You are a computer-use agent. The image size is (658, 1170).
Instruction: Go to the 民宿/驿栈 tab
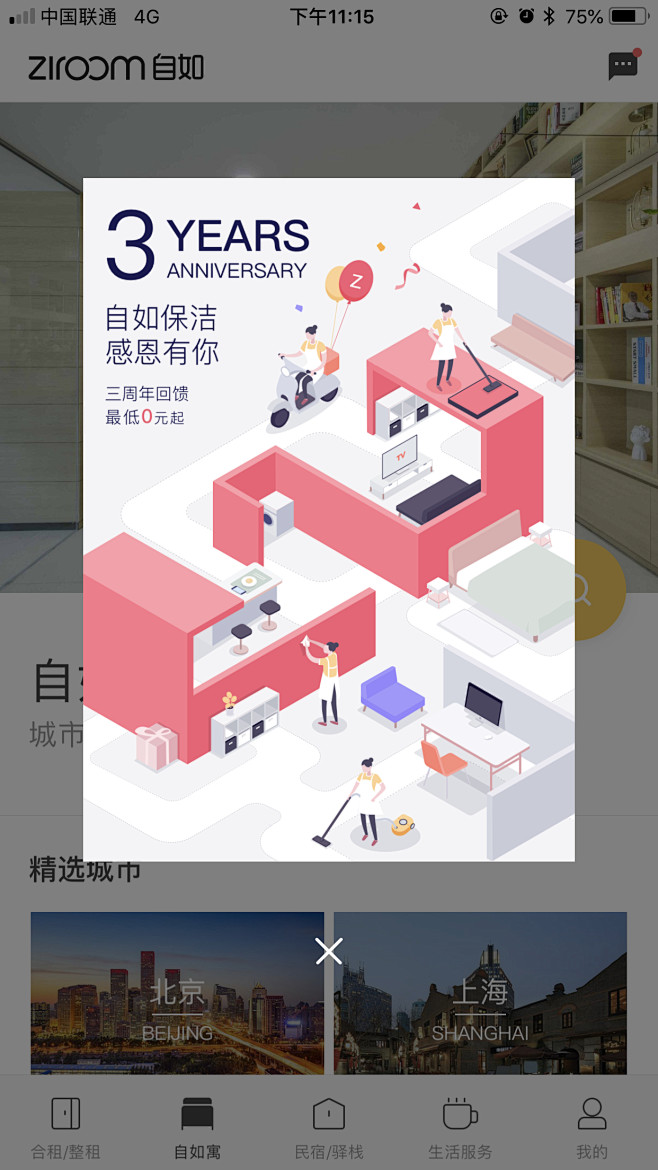point(329,1127)
